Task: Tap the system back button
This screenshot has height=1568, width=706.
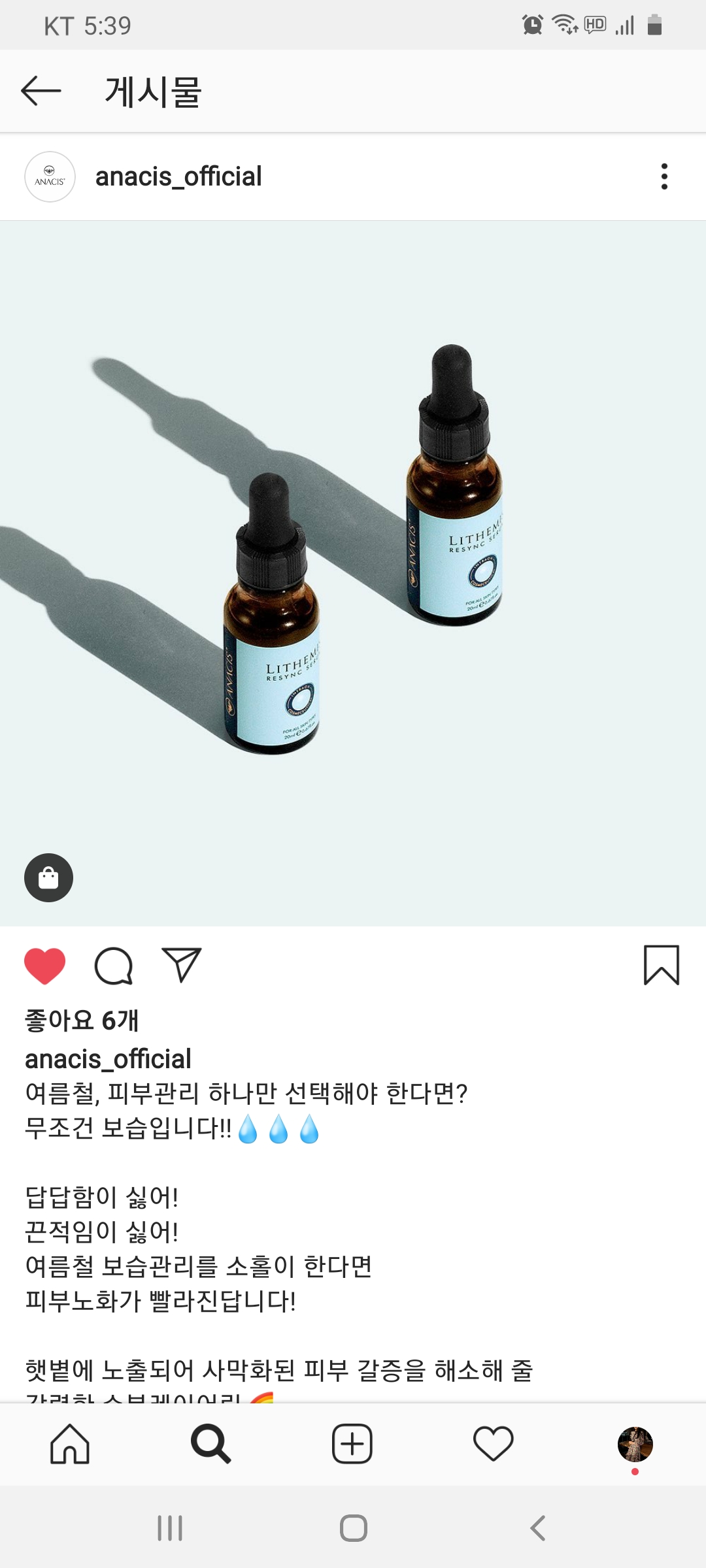Action: [x=537, y=1528]
